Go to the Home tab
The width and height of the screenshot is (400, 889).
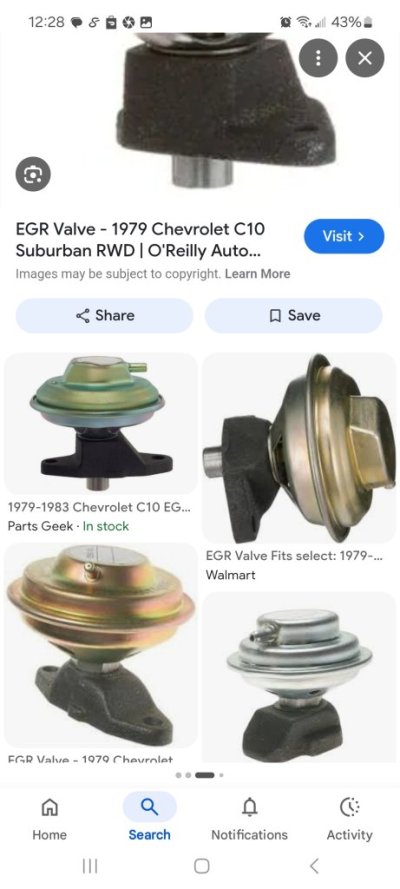click(x=49, y=818)
